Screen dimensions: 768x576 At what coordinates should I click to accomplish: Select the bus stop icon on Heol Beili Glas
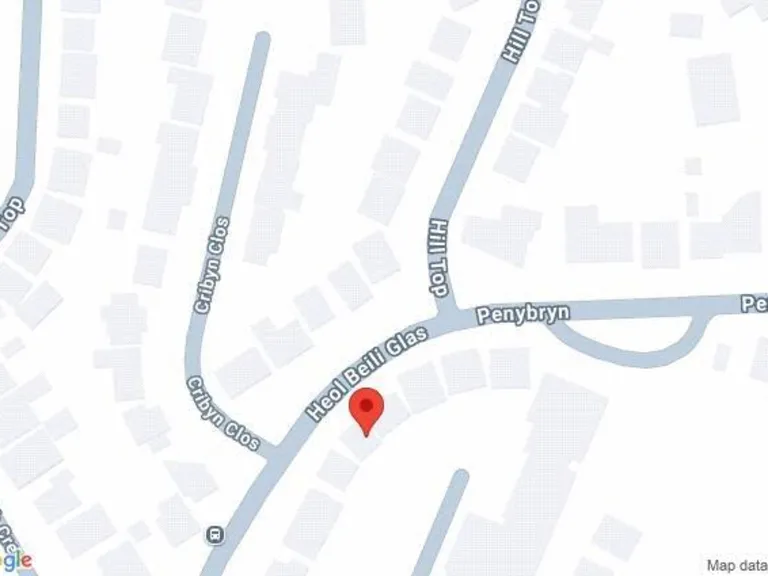tap(215, 535)
